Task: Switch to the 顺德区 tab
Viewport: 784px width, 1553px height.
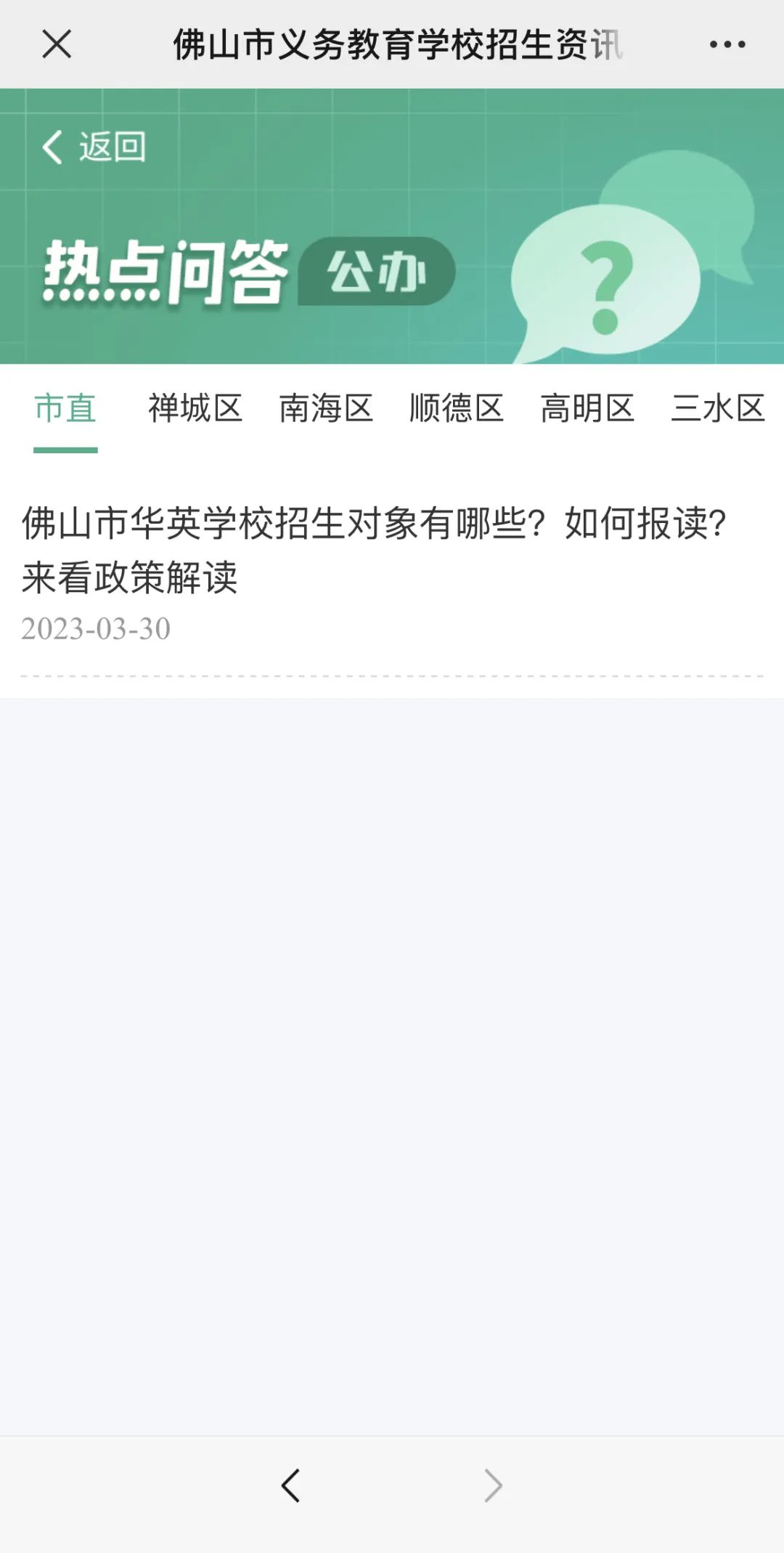Action: pyautogui.click(x=456, y=408)
